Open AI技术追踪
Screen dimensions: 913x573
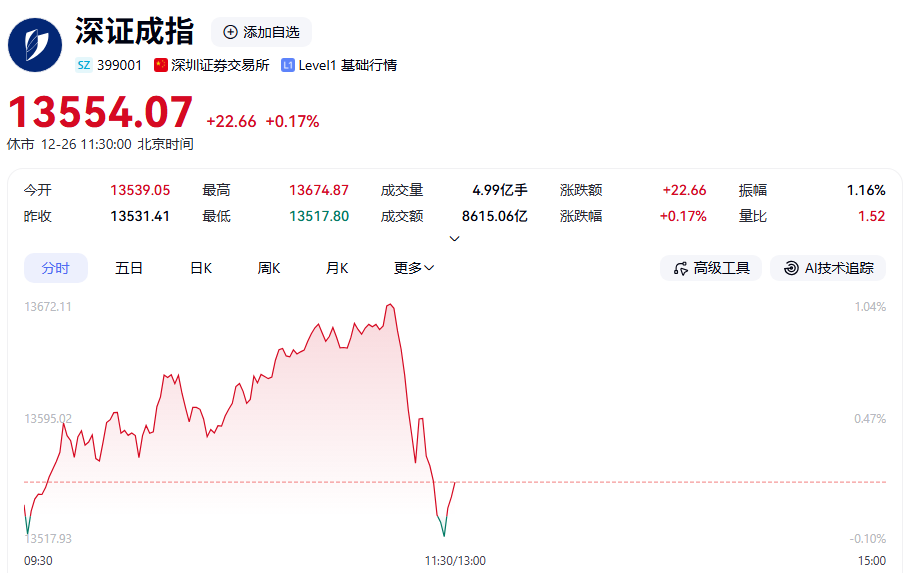(828, 268)
